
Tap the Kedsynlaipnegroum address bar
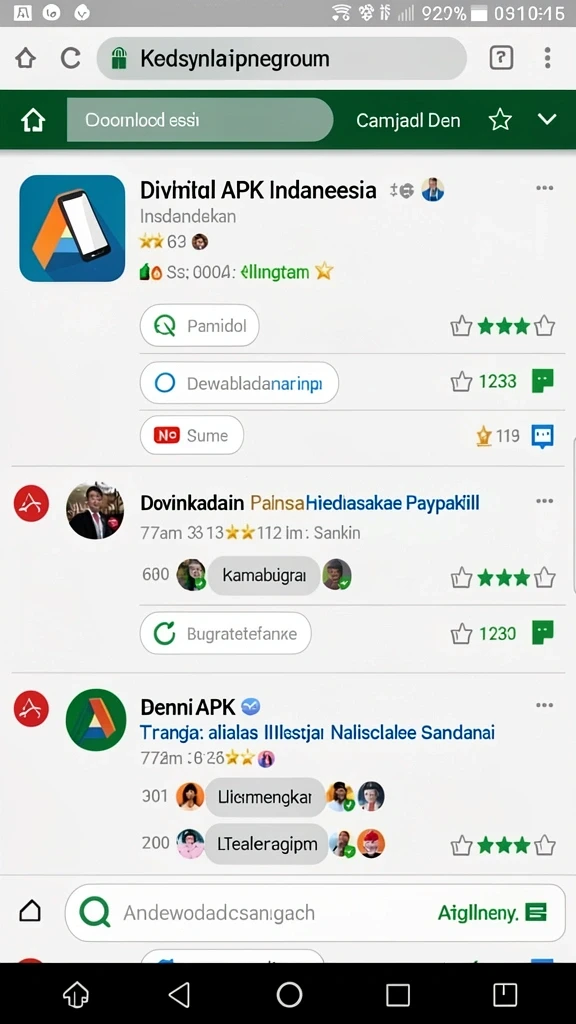(281, 59)
